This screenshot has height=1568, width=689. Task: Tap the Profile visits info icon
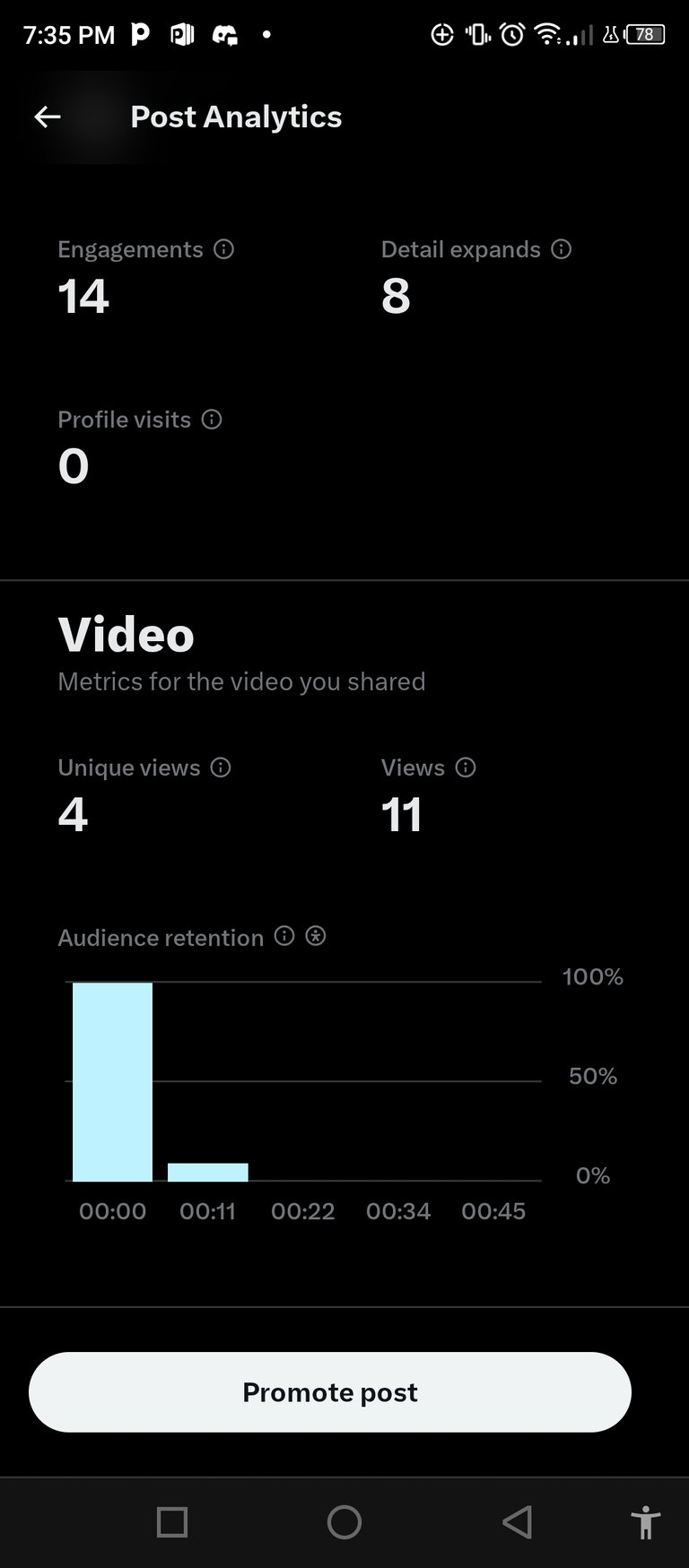pyautogui.click(x=212, y=420)
